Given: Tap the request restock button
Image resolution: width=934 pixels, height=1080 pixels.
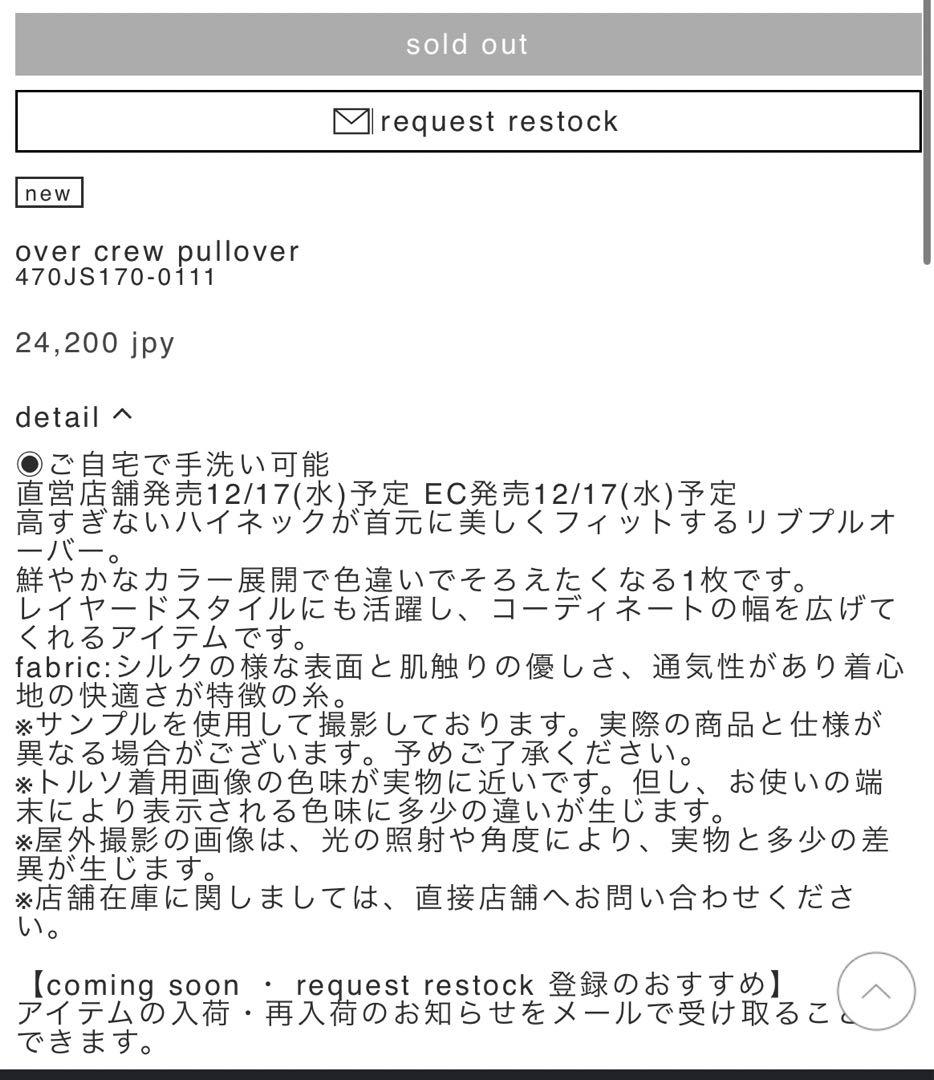Looking at the screenshot, I should click(x=468, y=122).
